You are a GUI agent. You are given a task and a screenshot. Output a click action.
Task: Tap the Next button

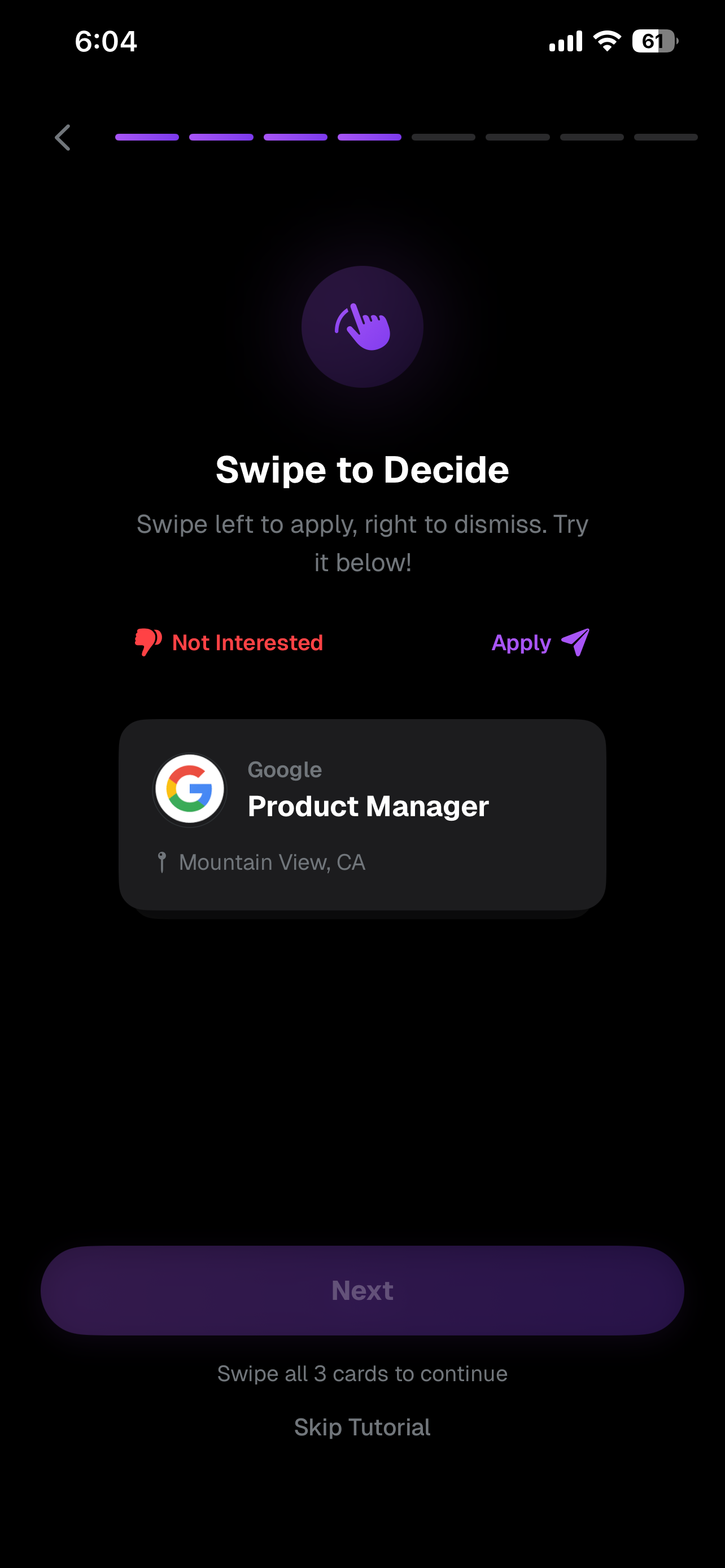(x=362, y=1290)
